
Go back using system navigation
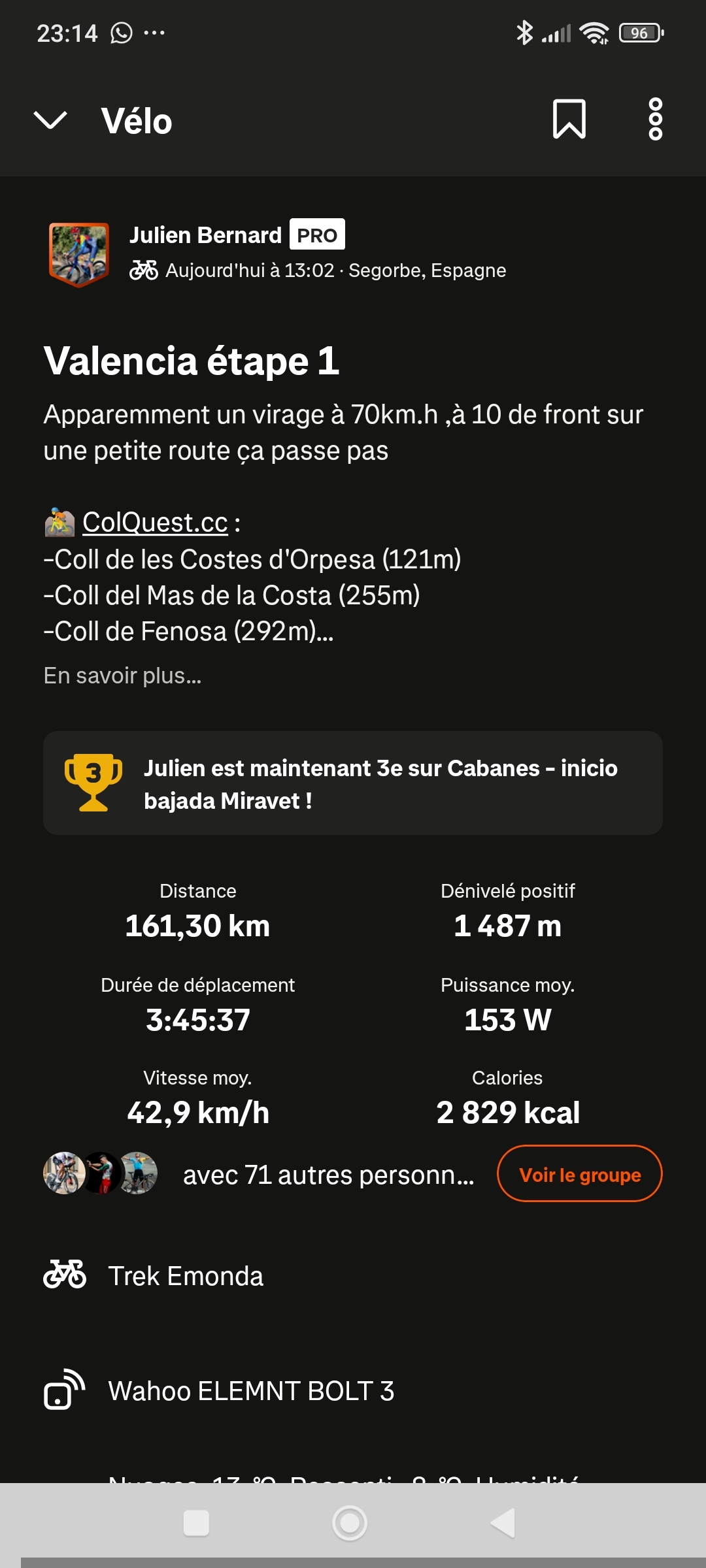[503, 1523]
